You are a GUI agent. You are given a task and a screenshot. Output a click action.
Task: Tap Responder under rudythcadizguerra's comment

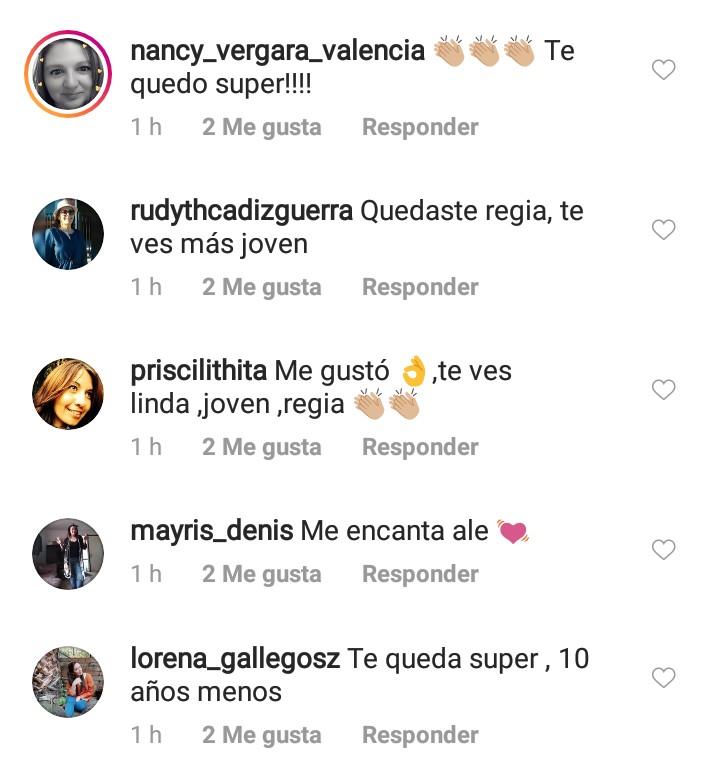pyautogui.click(x=420, y=287)
